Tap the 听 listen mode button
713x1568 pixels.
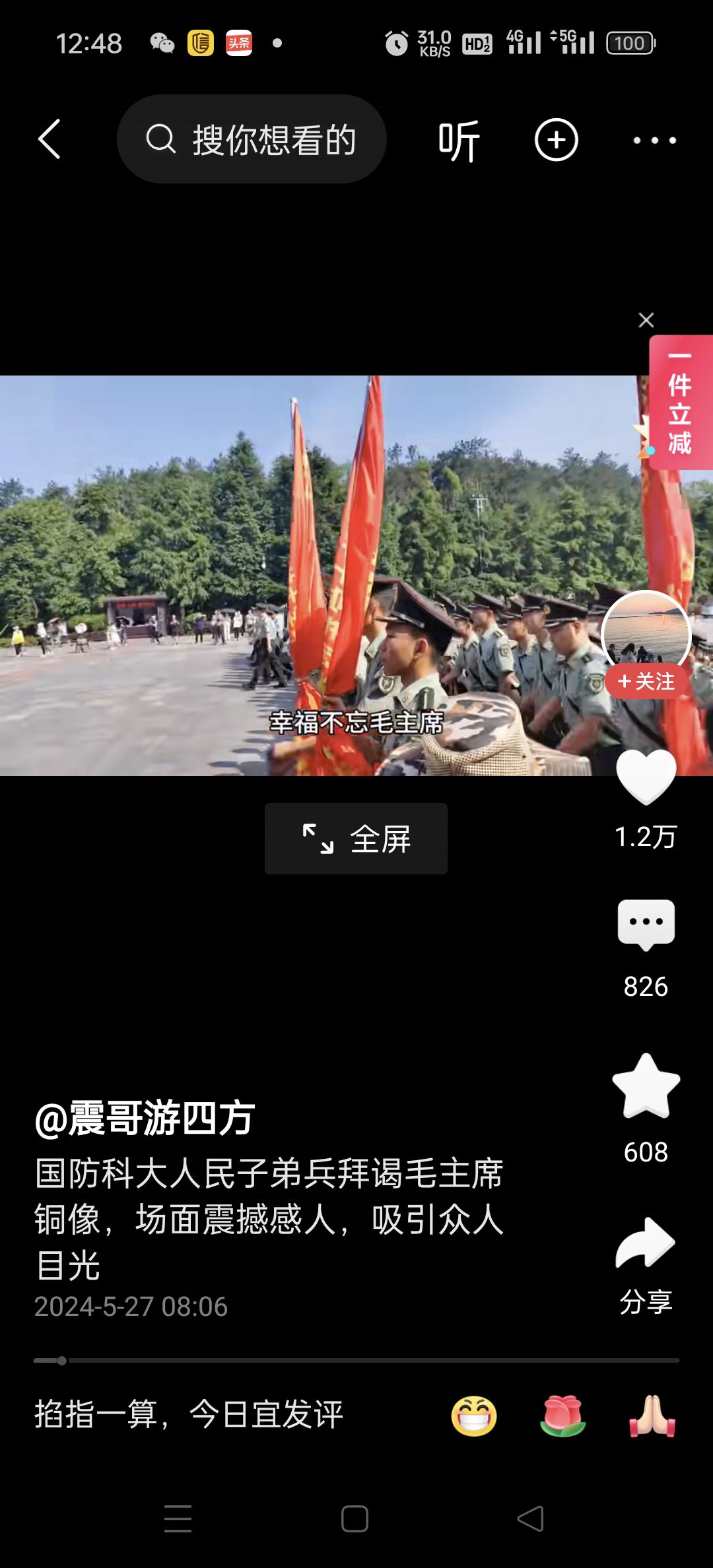[459, 140]
